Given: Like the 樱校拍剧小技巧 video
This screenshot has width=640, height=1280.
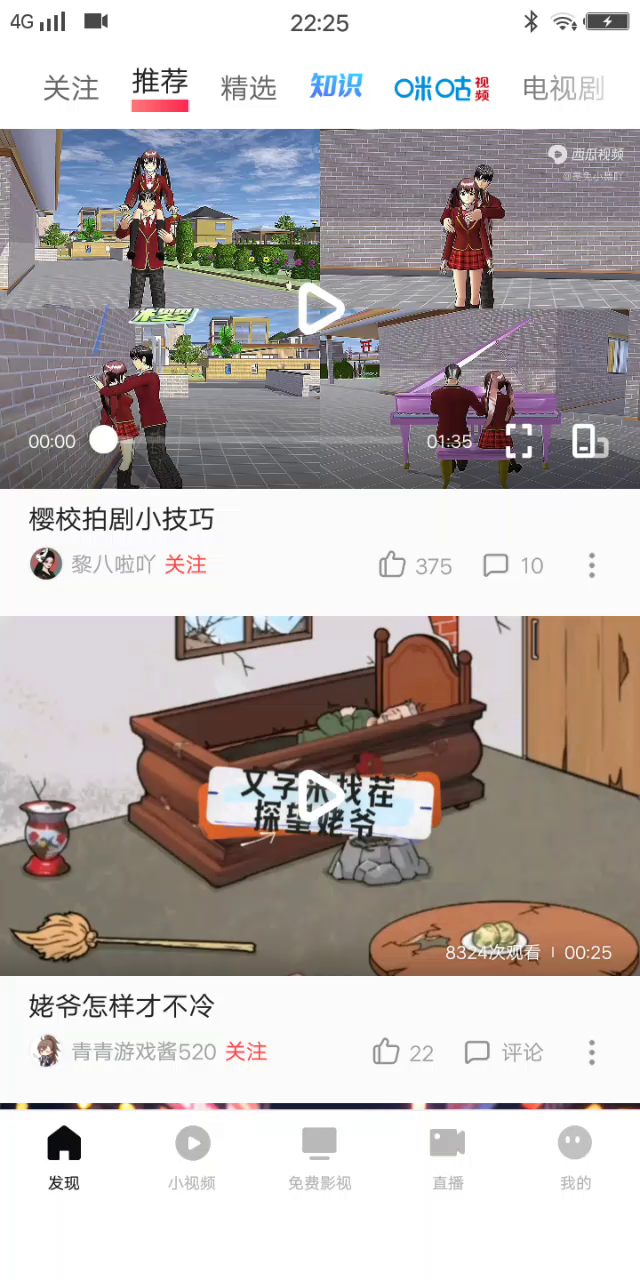Looking at the screenshot, I should (x=392, y=565).
